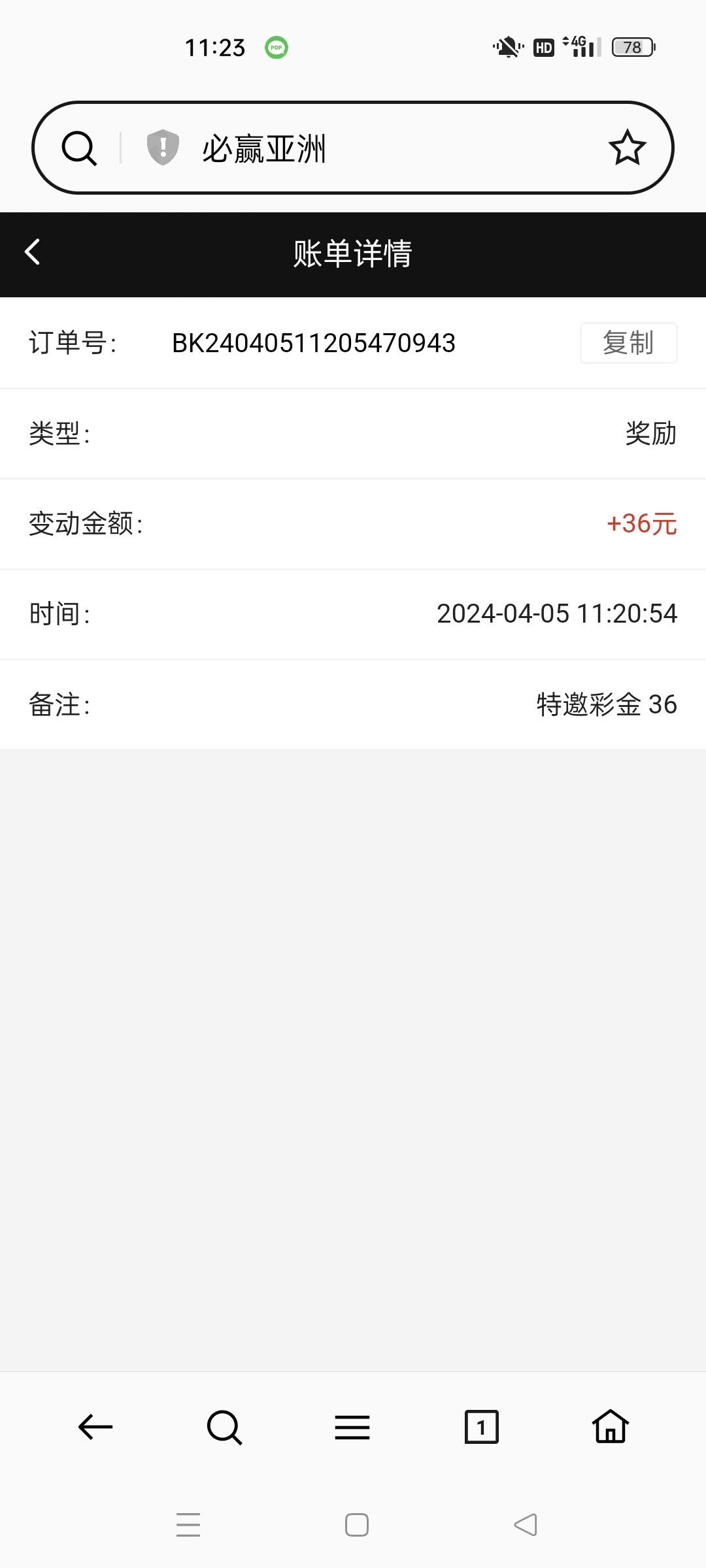Open search from the bottom toolbar
Image resolution: width=706 pixels, height=1568 pixels.
point(224,1428)
